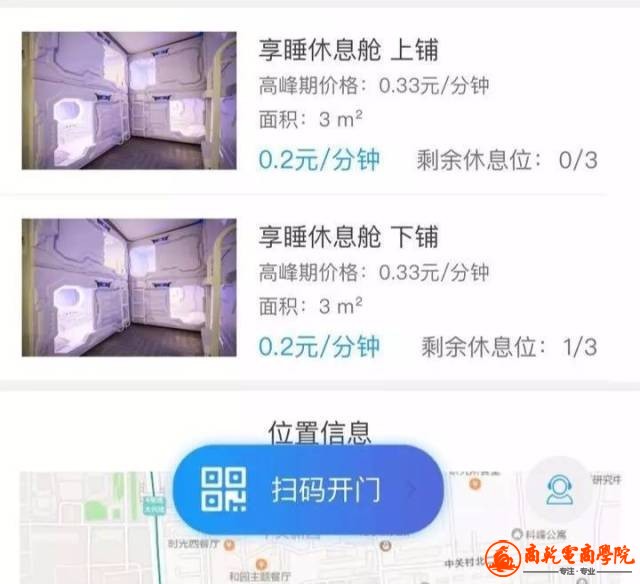Select the 享睡休息舱 下铺 pod card

point(349,237)
